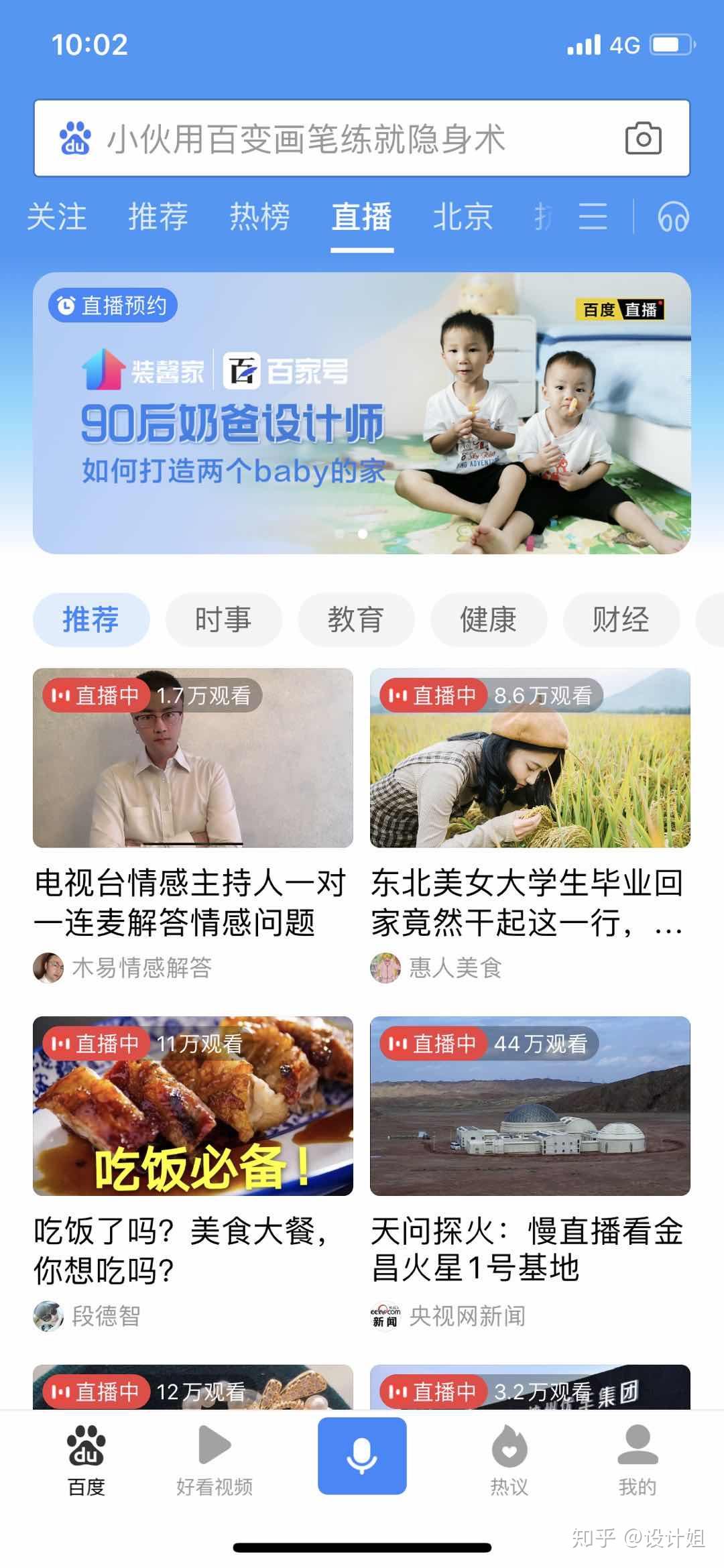The image size is (724, 1568).
Task: Tap the microphone voice search button
Action: (362, 1456)
